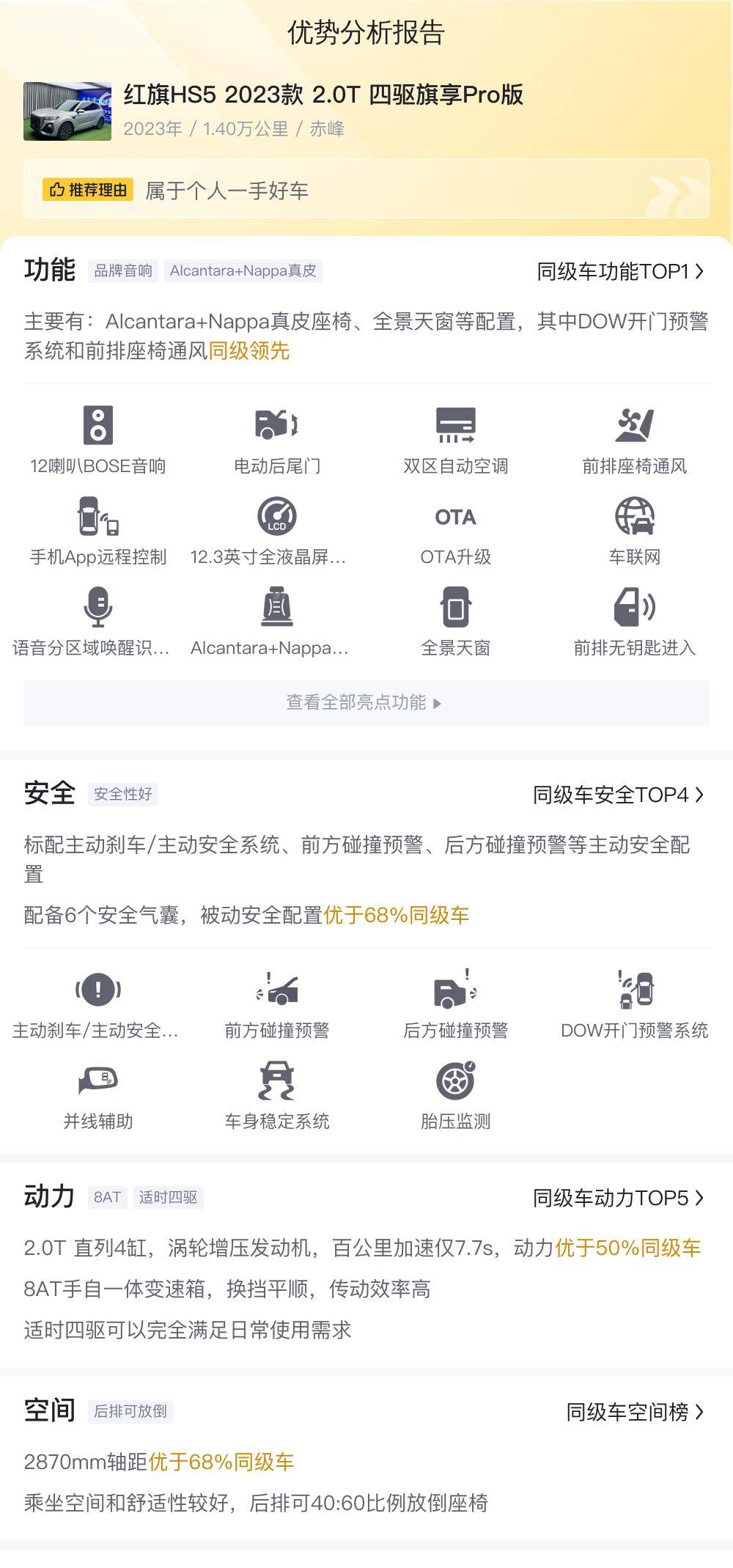
Task: Open the 同级车功能TOP1 ranking
Action: [x=620, y=271]
